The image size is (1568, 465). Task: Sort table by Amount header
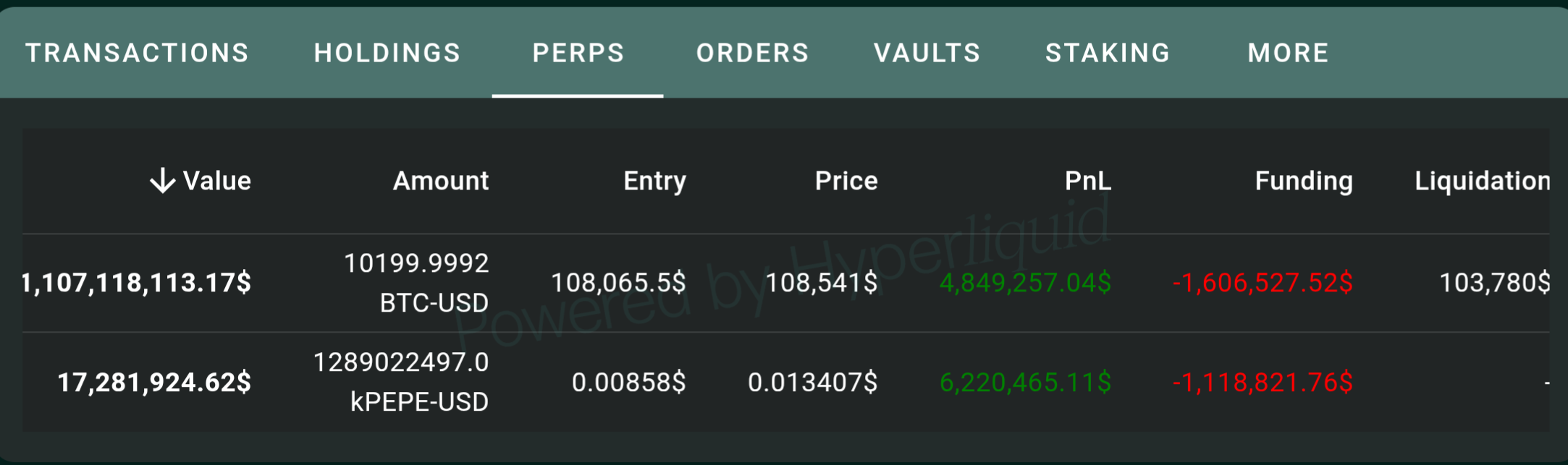(x=440, y=181)
